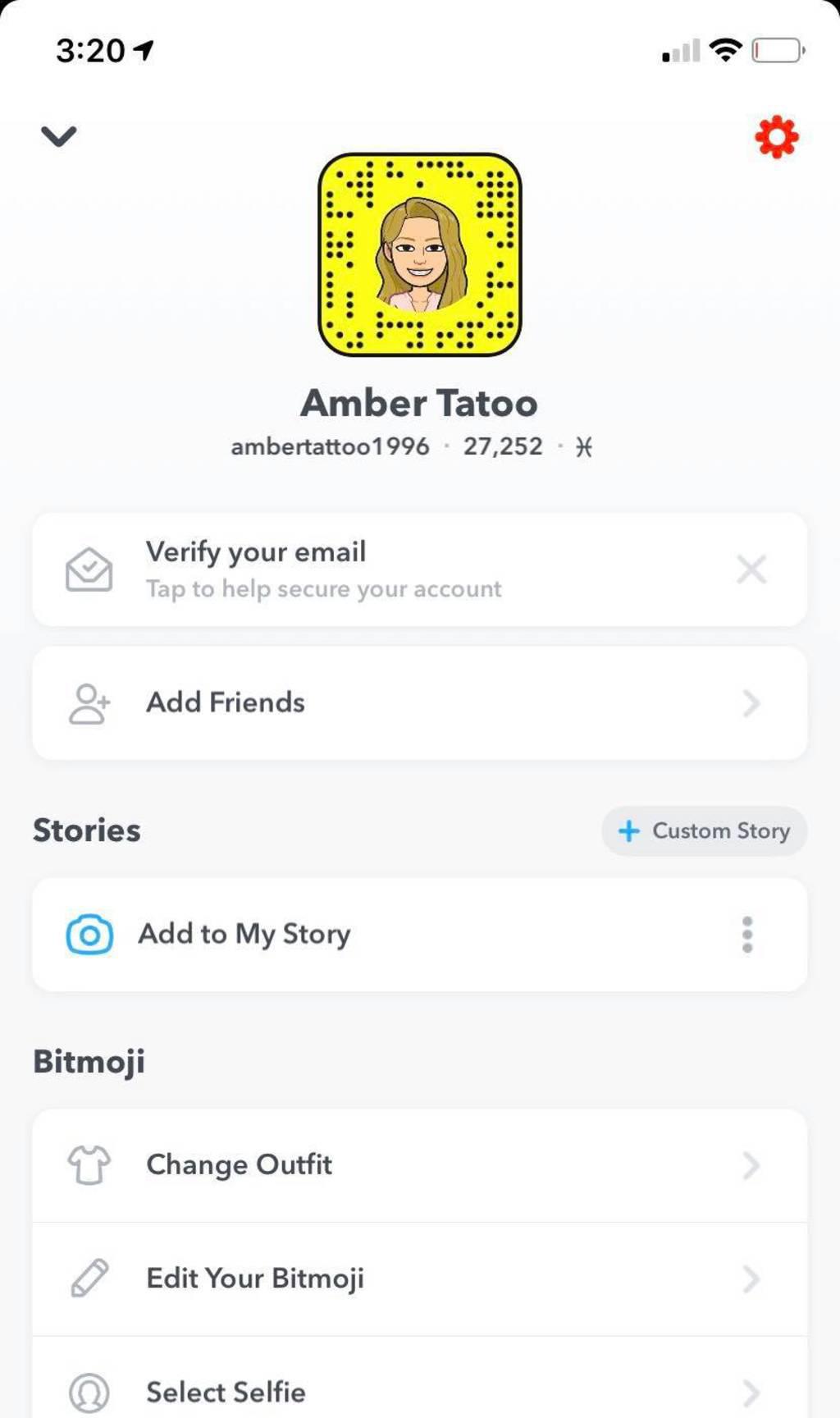Open Add Friends
Viewport: 840px width, 1418px height.
pyautogui.click(x=418, y=703)
